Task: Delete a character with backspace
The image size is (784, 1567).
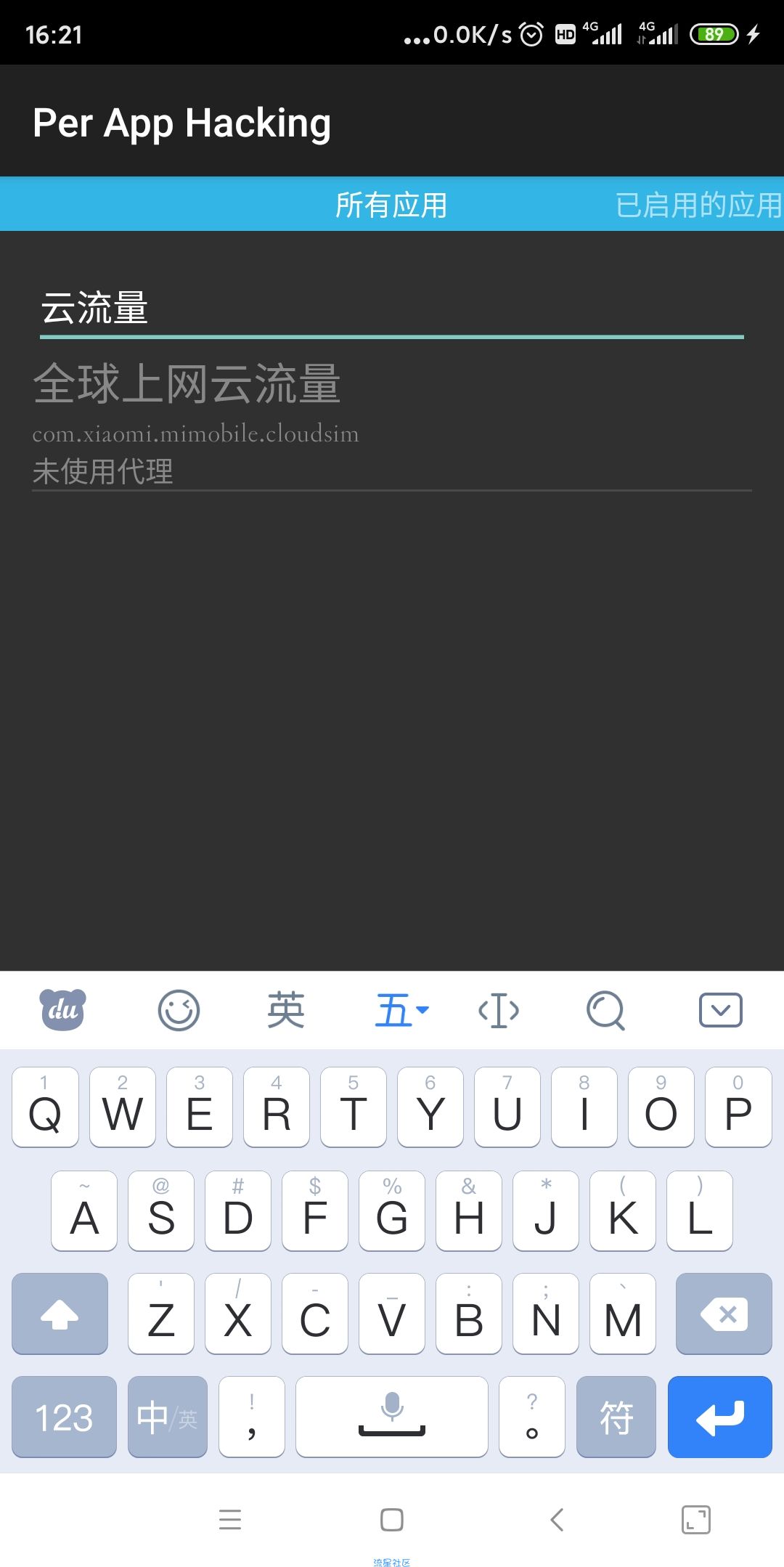Action: [x=723, y=1314]
